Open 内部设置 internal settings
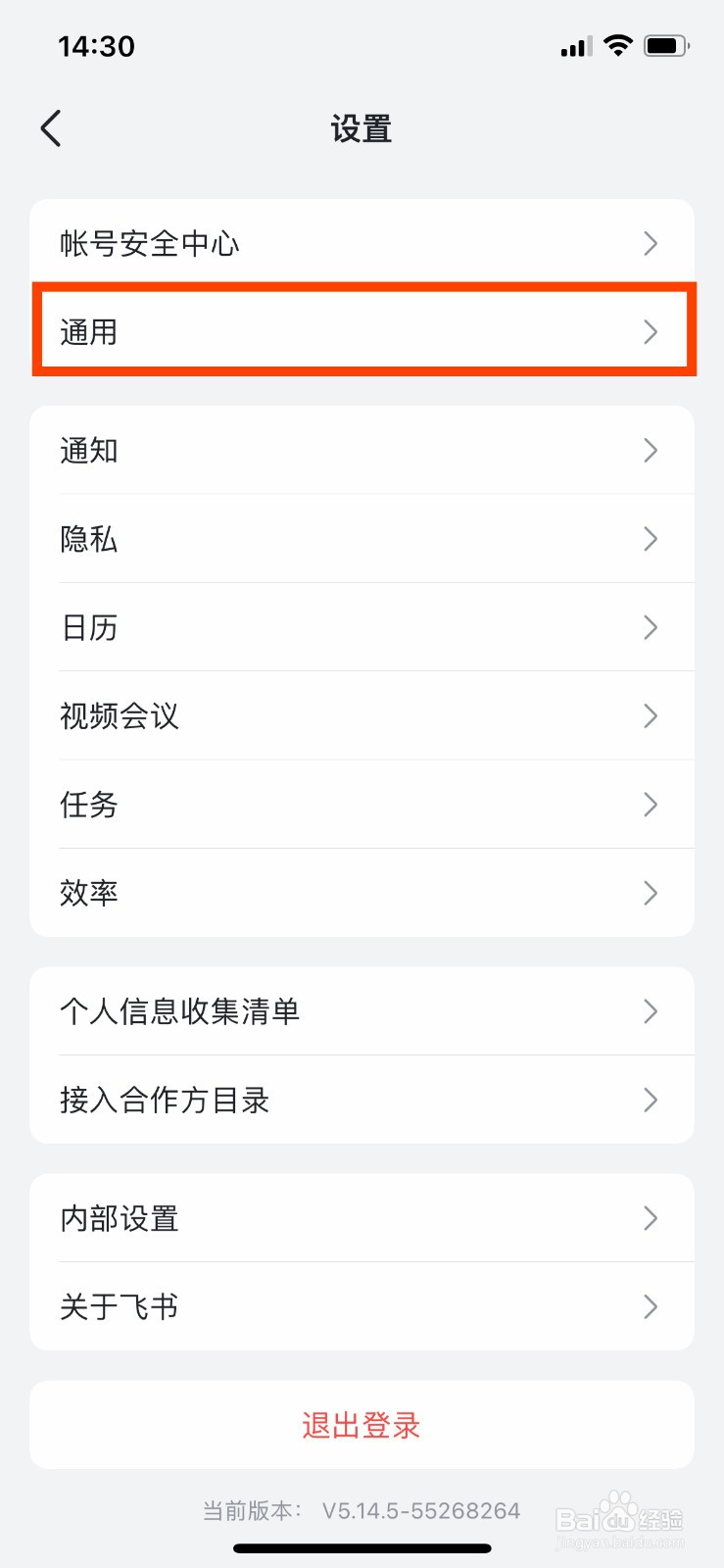This screenshot has height=1568, width=724. (x=362, y=1218)
